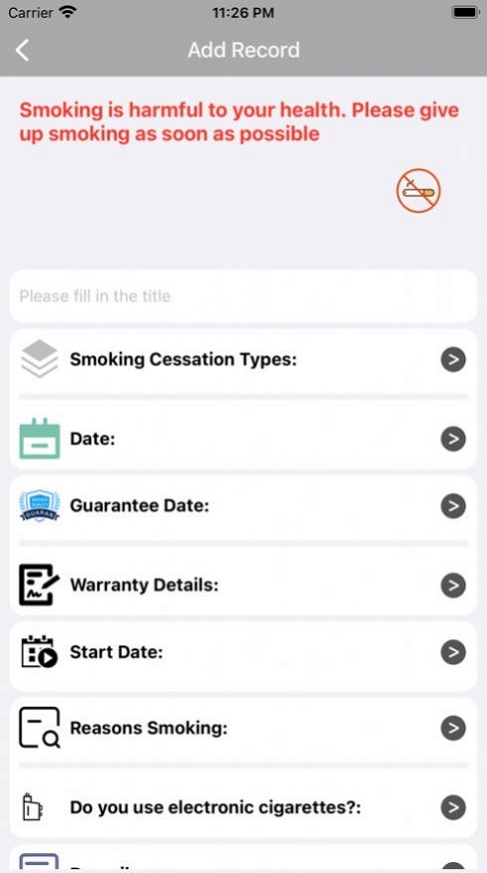The image size is (487, 873).
Task: Go back from Add Record
Action: (x=22, y=50)
